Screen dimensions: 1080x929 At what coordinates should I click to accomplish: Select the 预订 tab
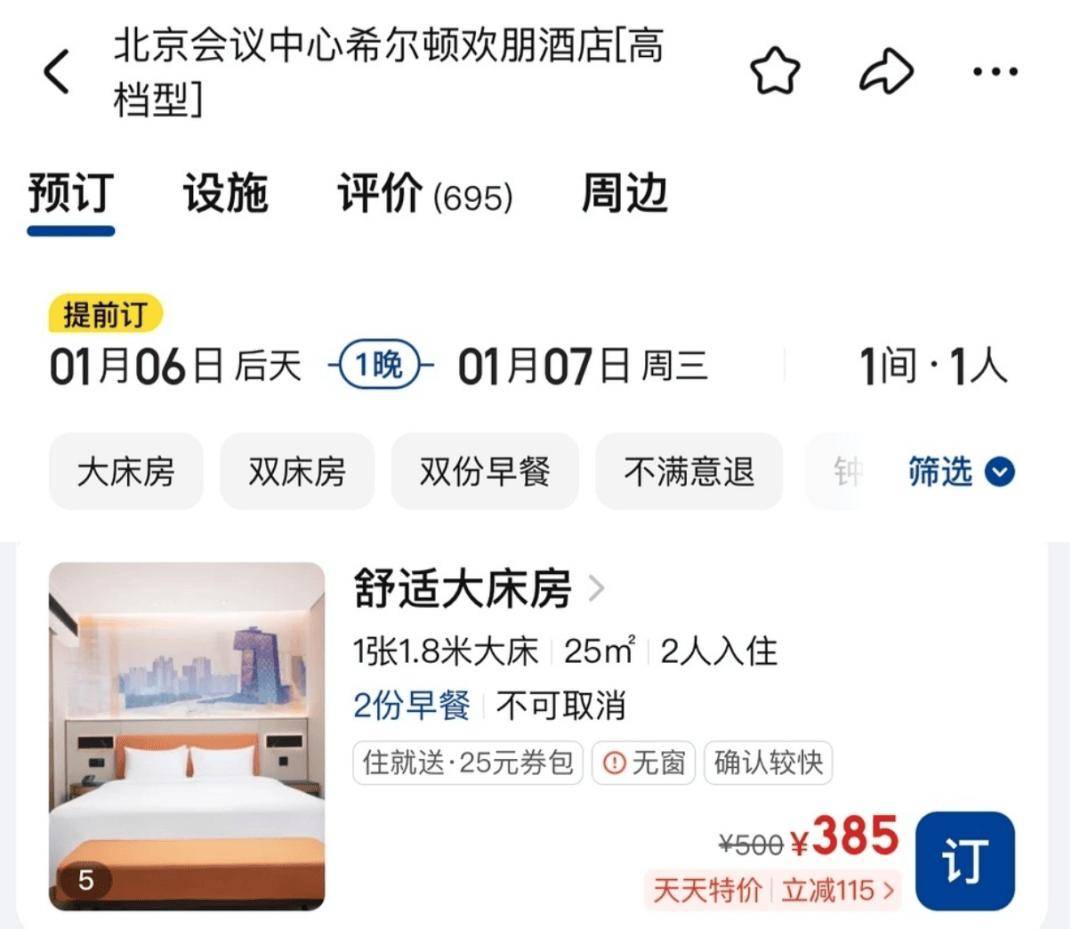(71, 194)
